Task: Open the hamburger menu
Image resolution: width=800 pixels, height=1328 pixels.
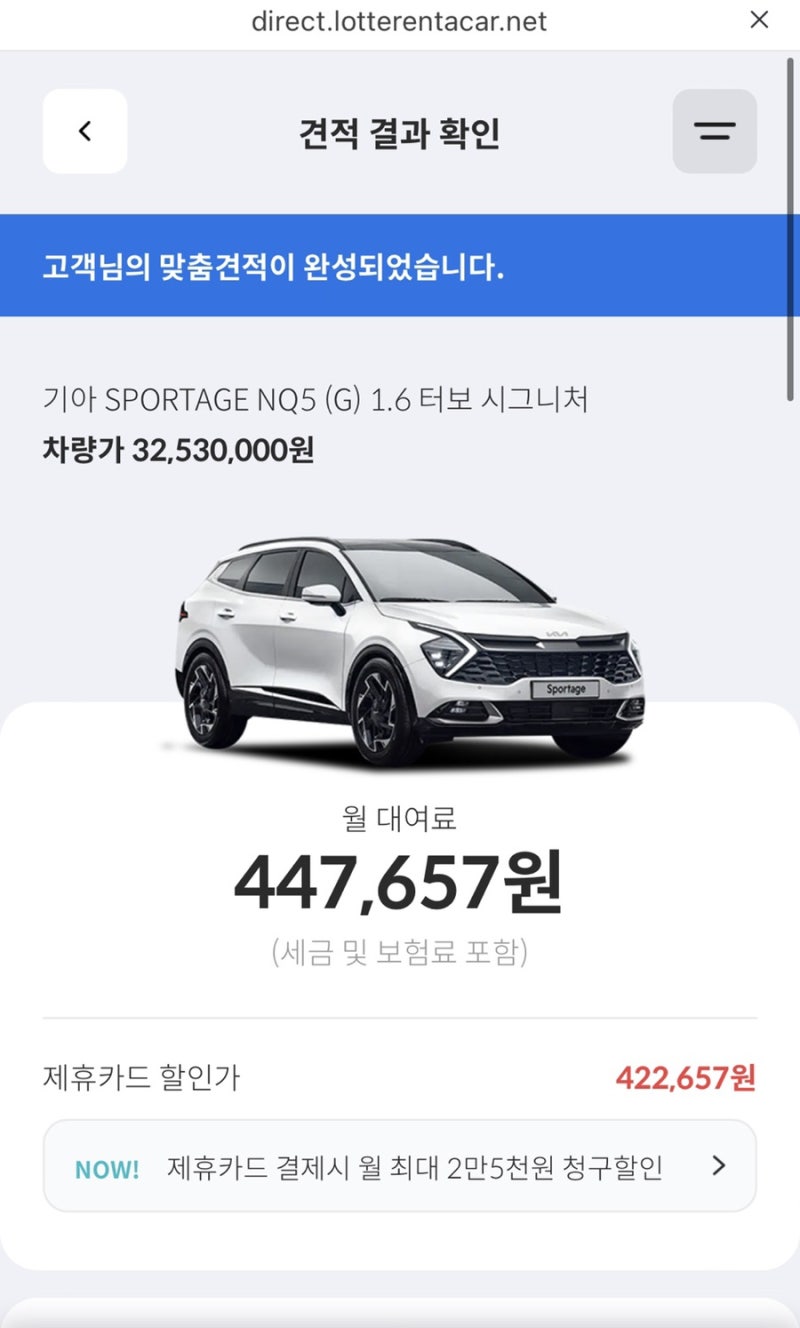Action: point(714,131)
